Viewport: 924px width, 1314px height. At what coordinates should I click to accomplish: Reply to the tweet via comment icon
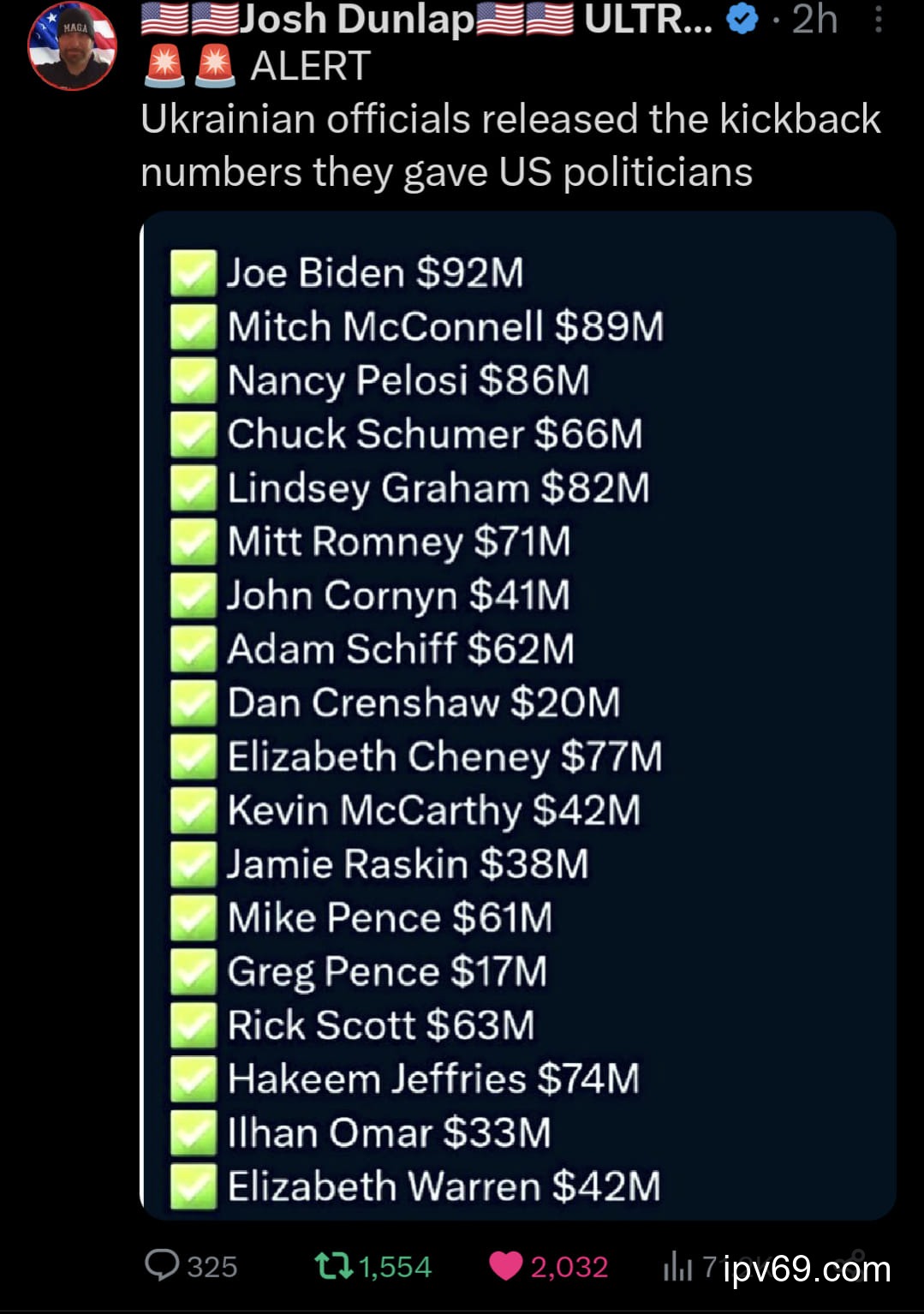coord(162,1265)
